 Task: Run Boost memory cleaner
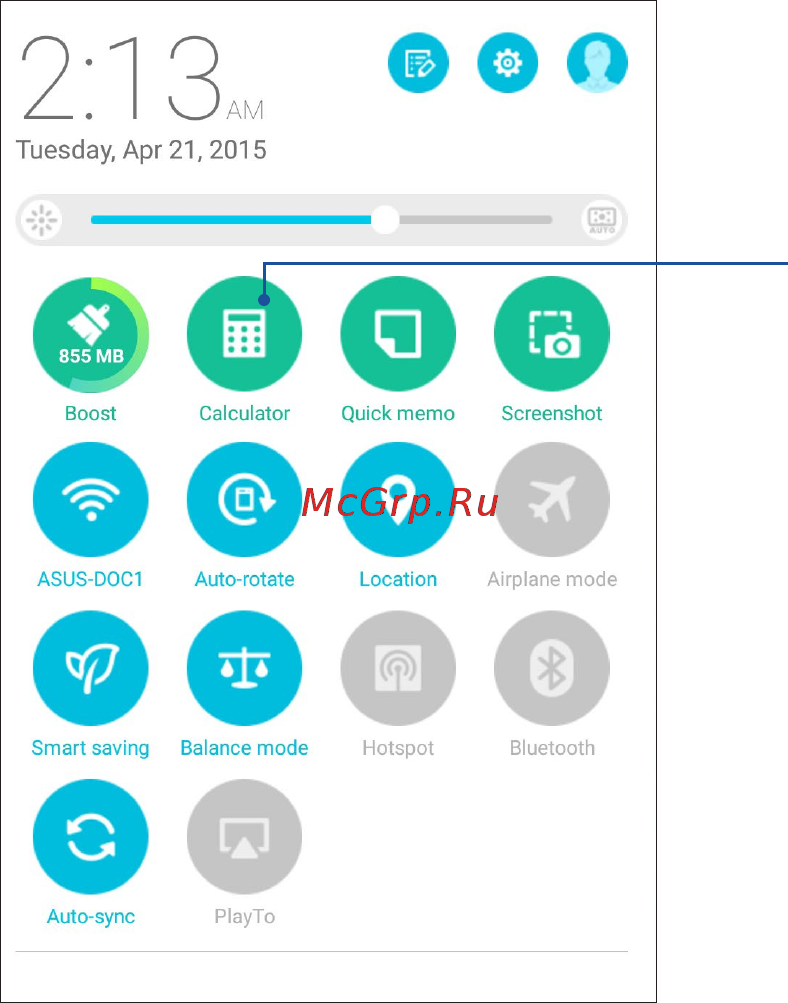91,334
